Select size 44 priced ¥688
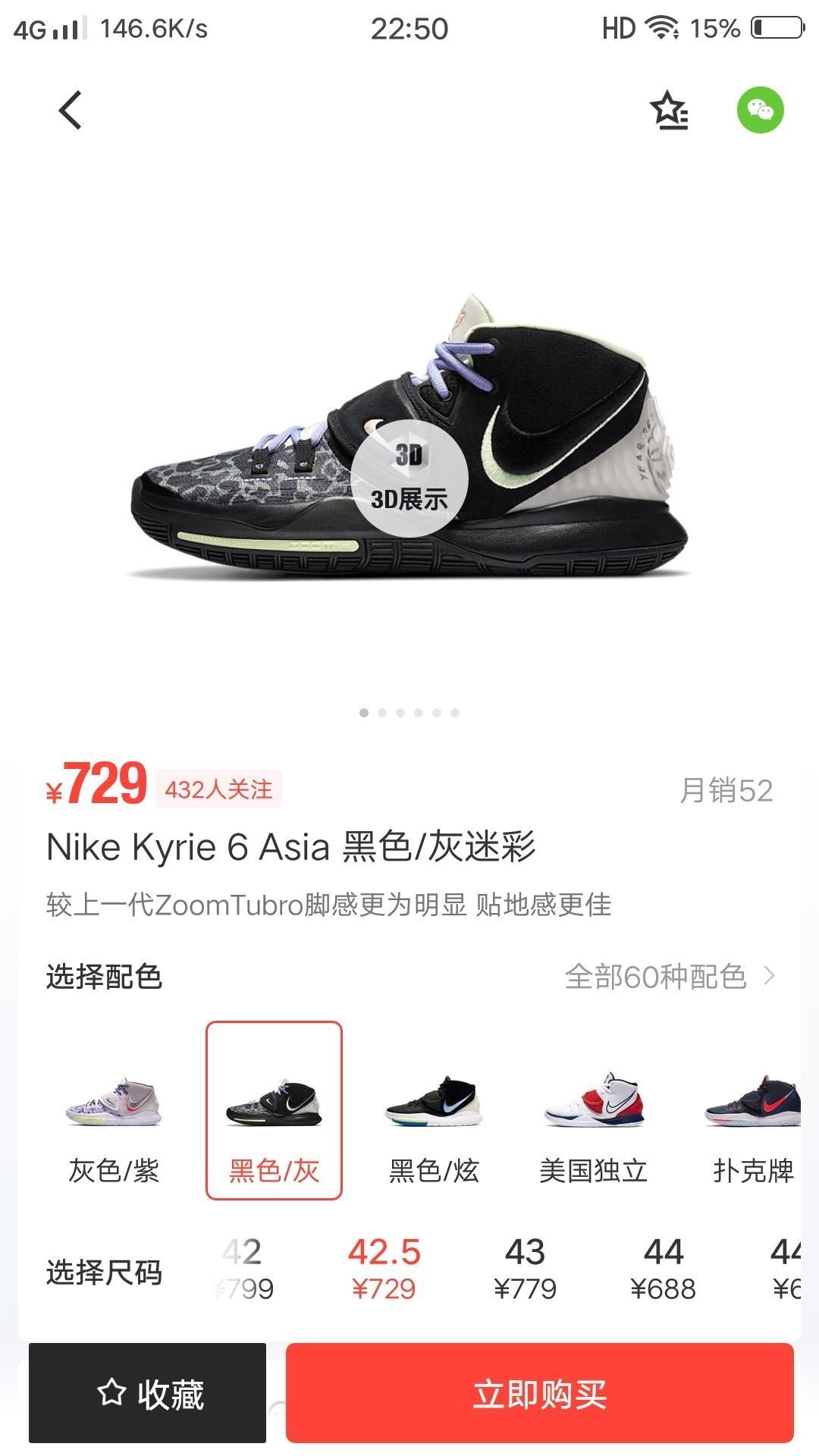Viewport: 819px width, 1456px height. [x=663, y=1269]
